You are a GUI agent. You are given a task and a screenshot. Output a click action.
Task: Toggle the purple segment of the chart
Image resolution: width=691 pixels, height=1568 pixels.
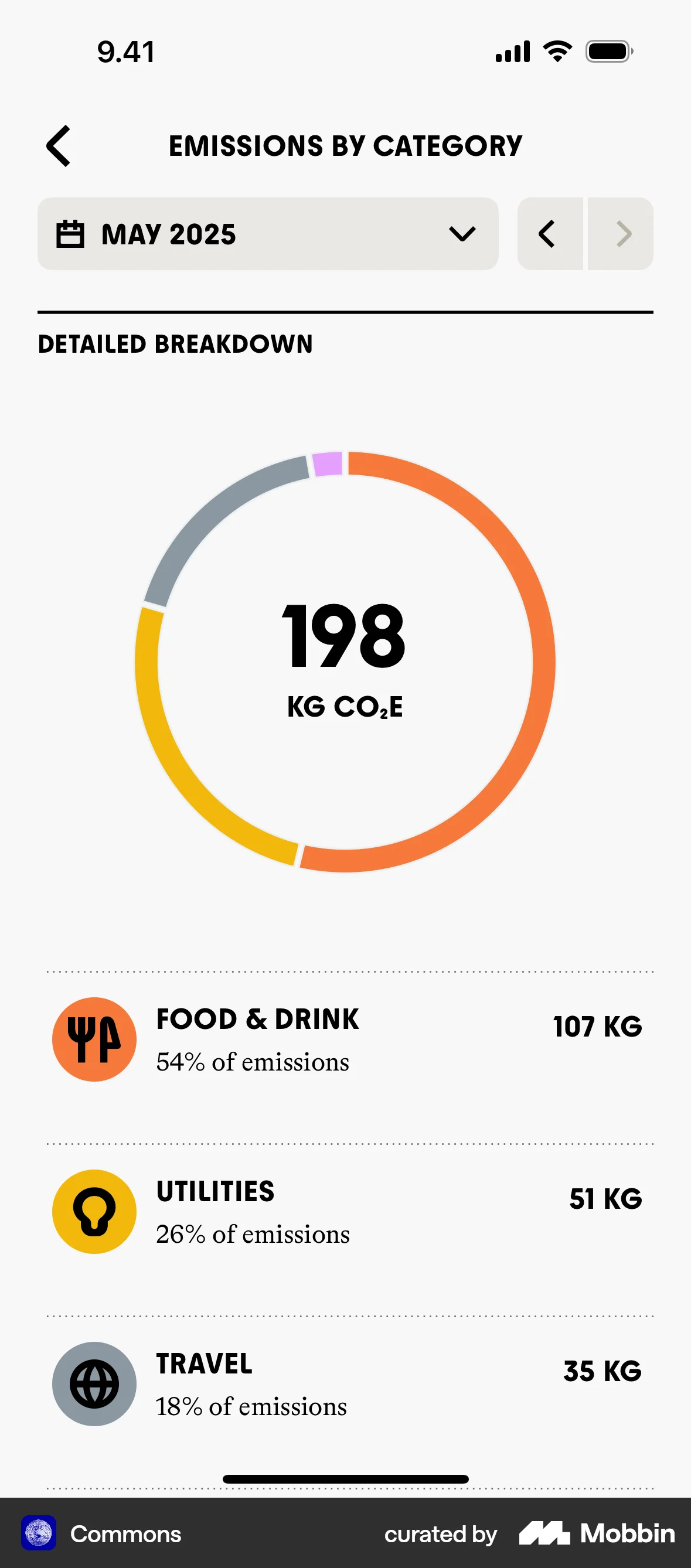(x=328, y=466)
